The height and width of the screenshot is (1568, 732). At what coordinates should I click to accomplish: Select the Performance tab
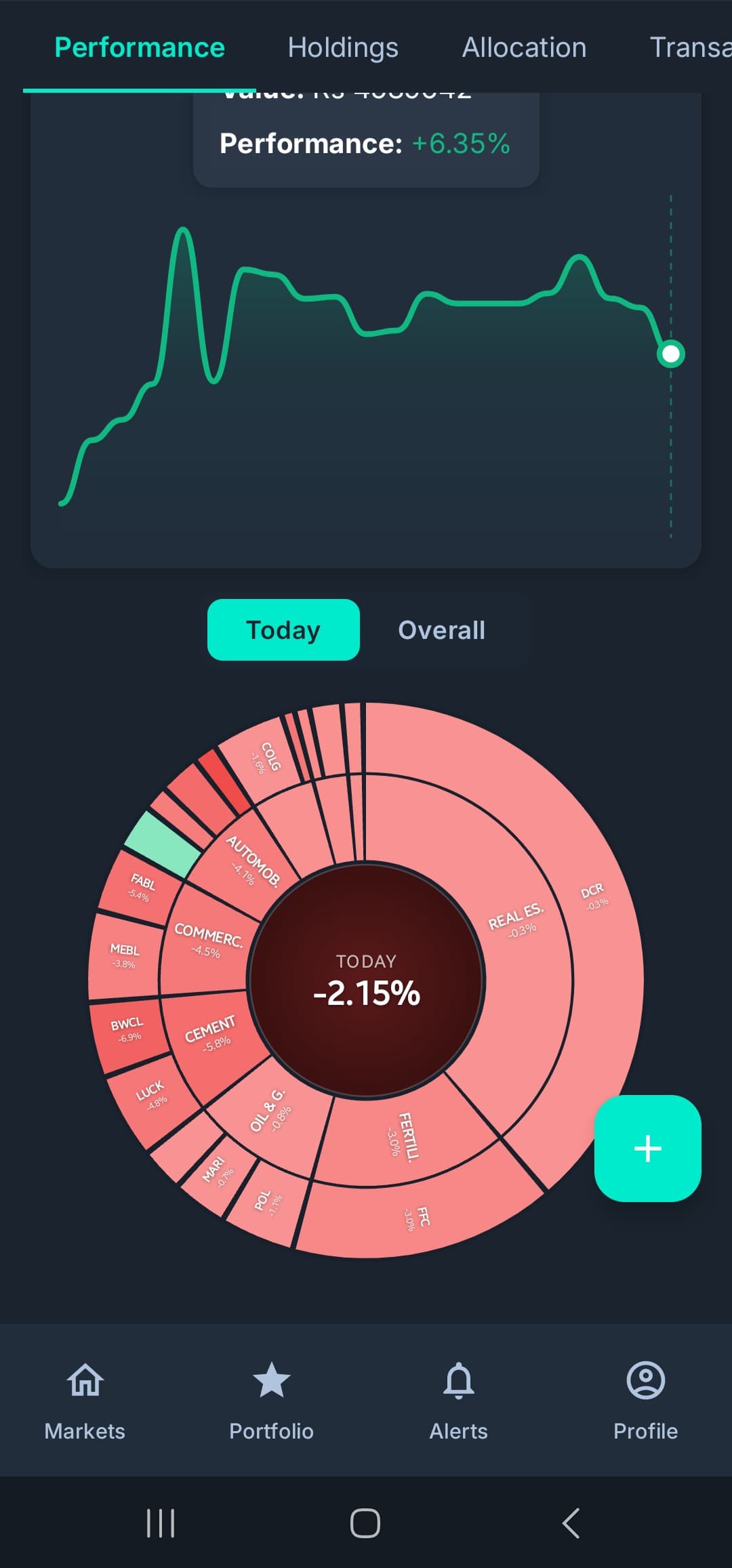point(140,47)
